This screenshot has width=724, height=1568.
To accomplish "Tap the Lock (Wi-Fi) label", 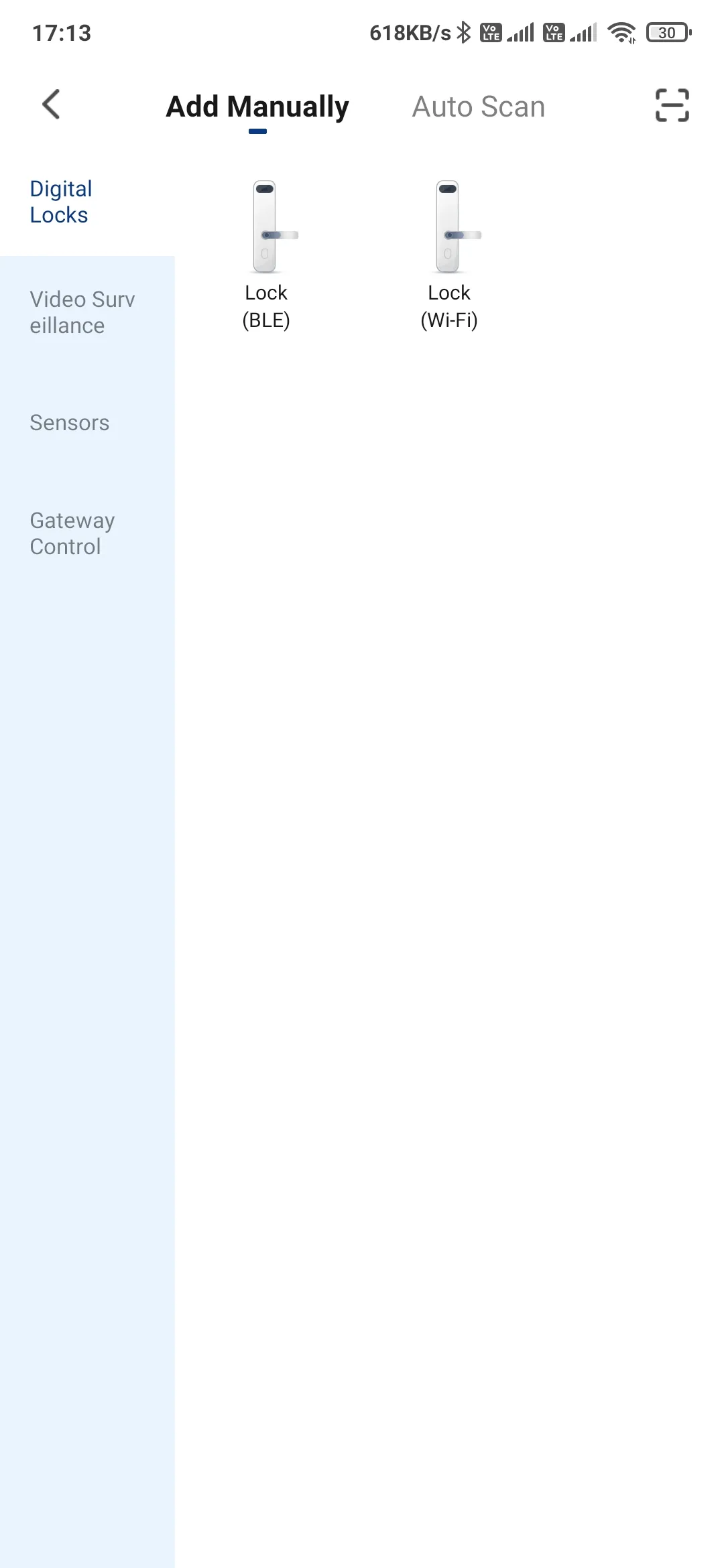I will click(x=449, y=306).
